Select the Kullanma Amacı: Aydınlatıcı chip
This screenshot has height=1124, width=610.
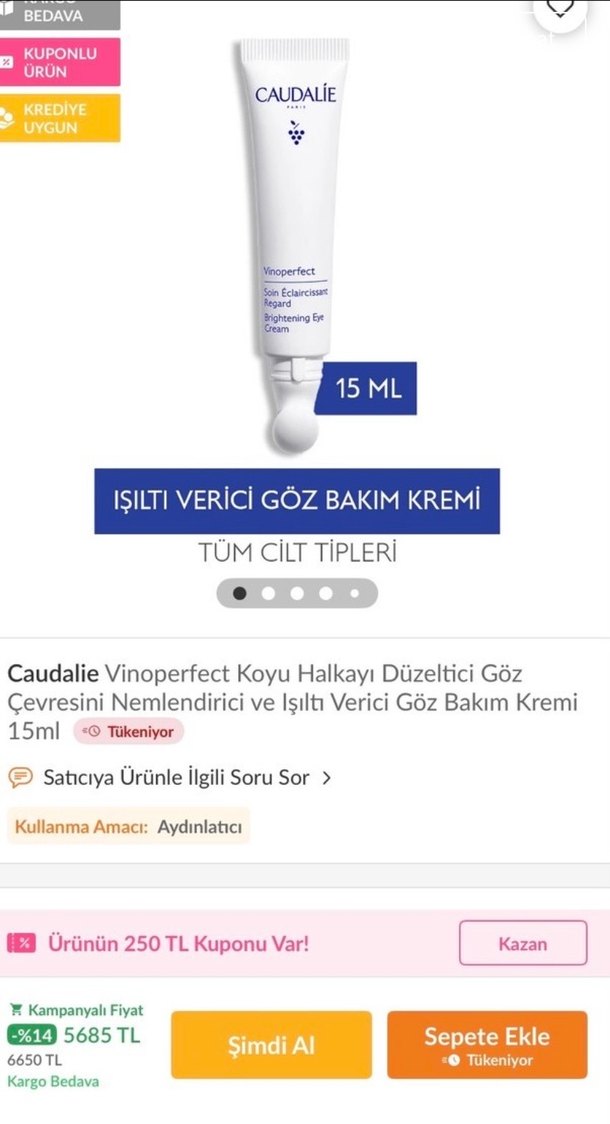point(129,827)
